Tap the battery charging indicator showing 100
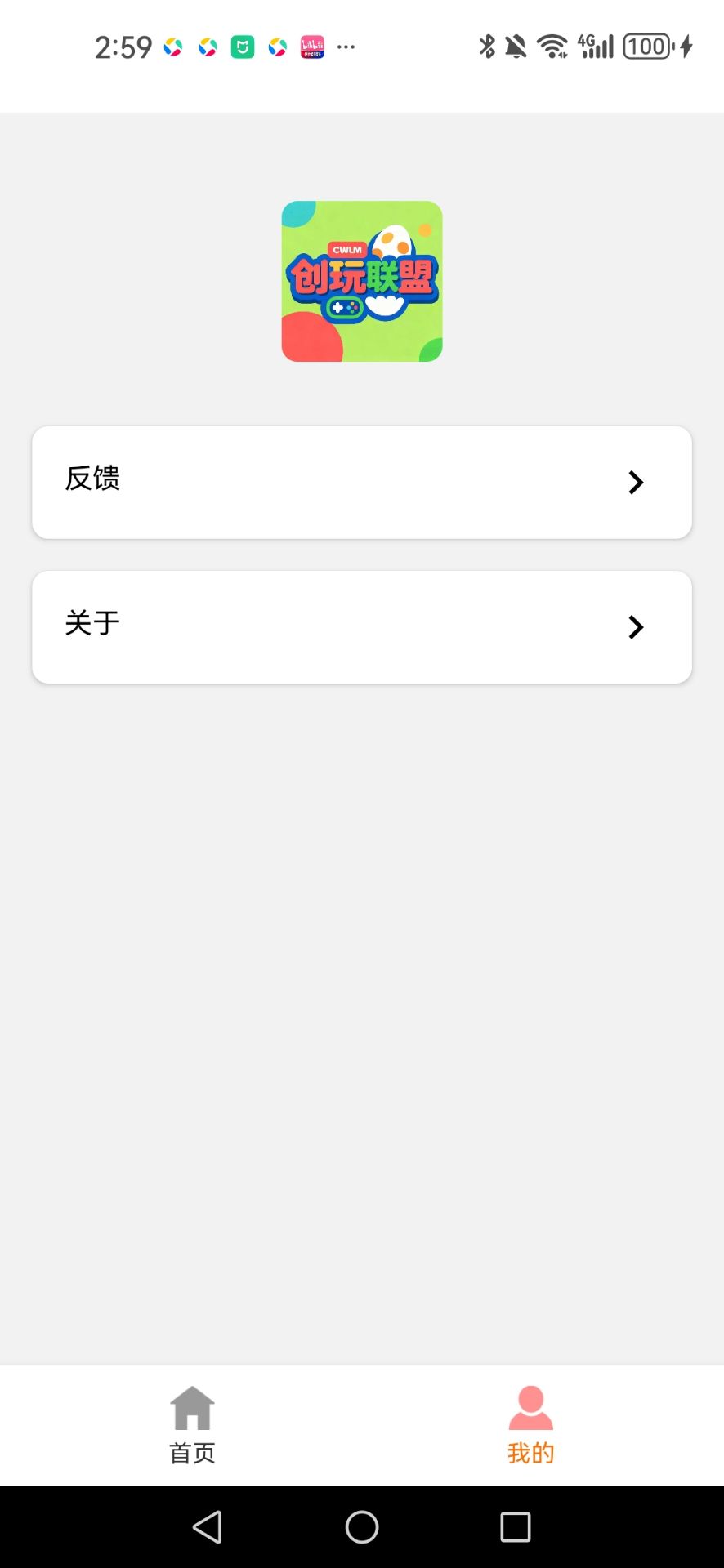Viewport: 724px width, 1568px height. click(x=648, y=47)
